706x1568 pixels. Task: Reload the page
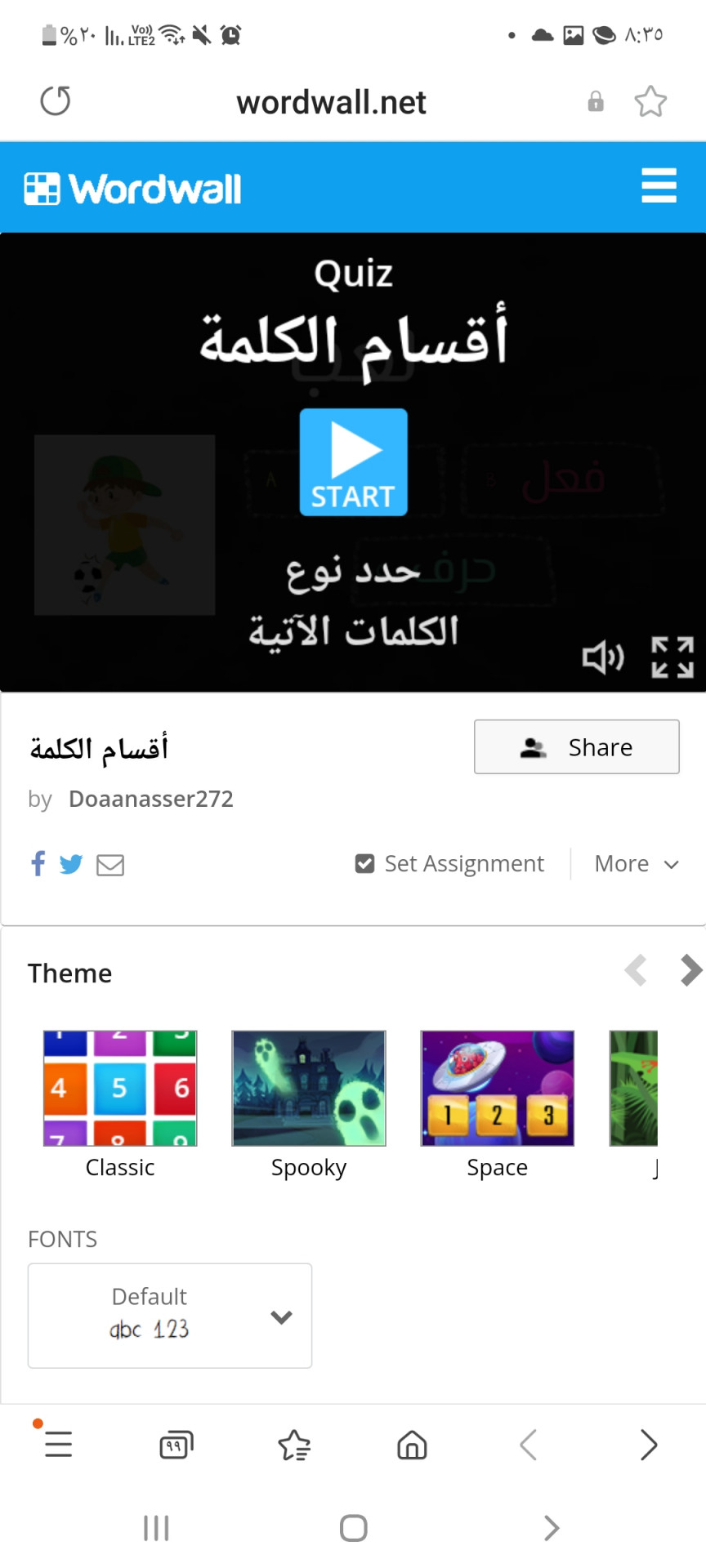(x=56, y=101)
